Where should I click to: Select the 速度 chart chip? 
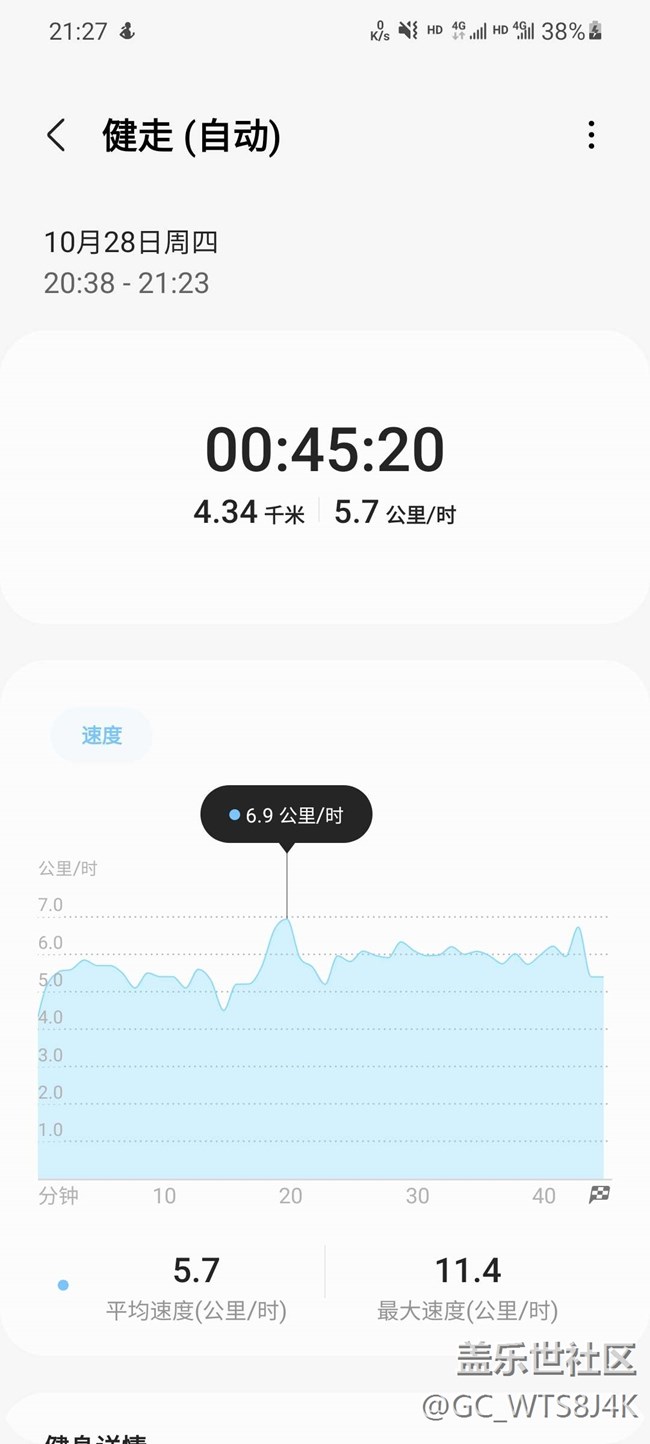pyautogui.click(x=101, y=736)
